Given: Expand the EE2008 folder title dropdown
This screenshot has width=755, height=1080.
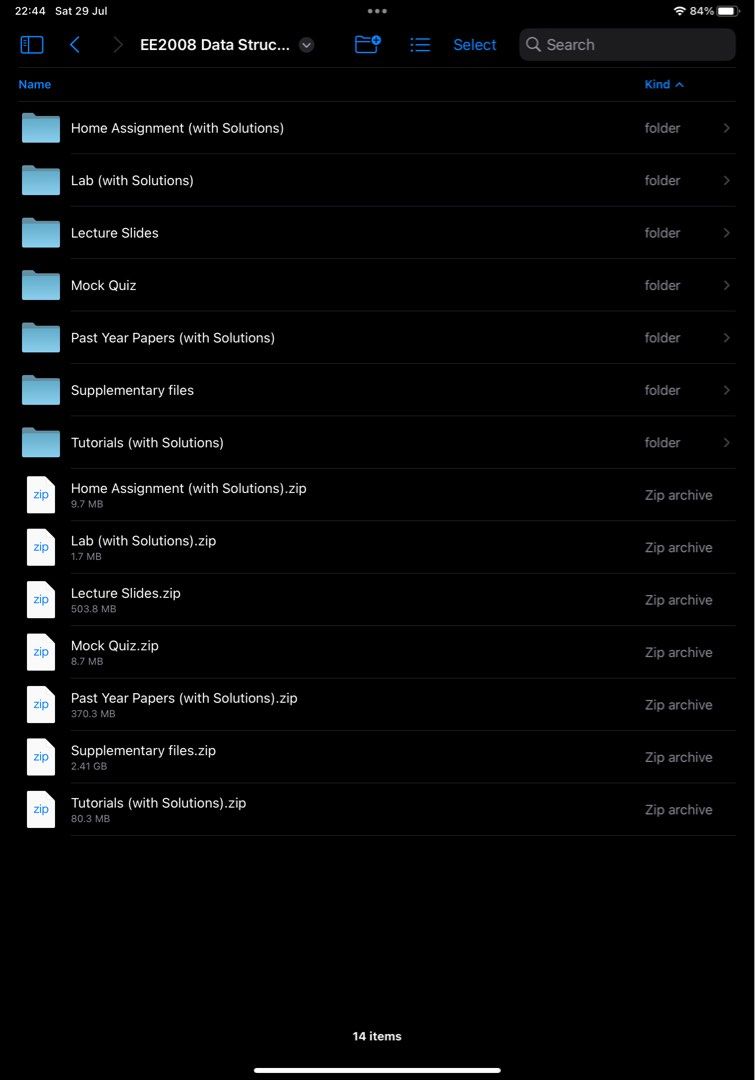Looking at the screenshot, I should [x=307, y=45].
